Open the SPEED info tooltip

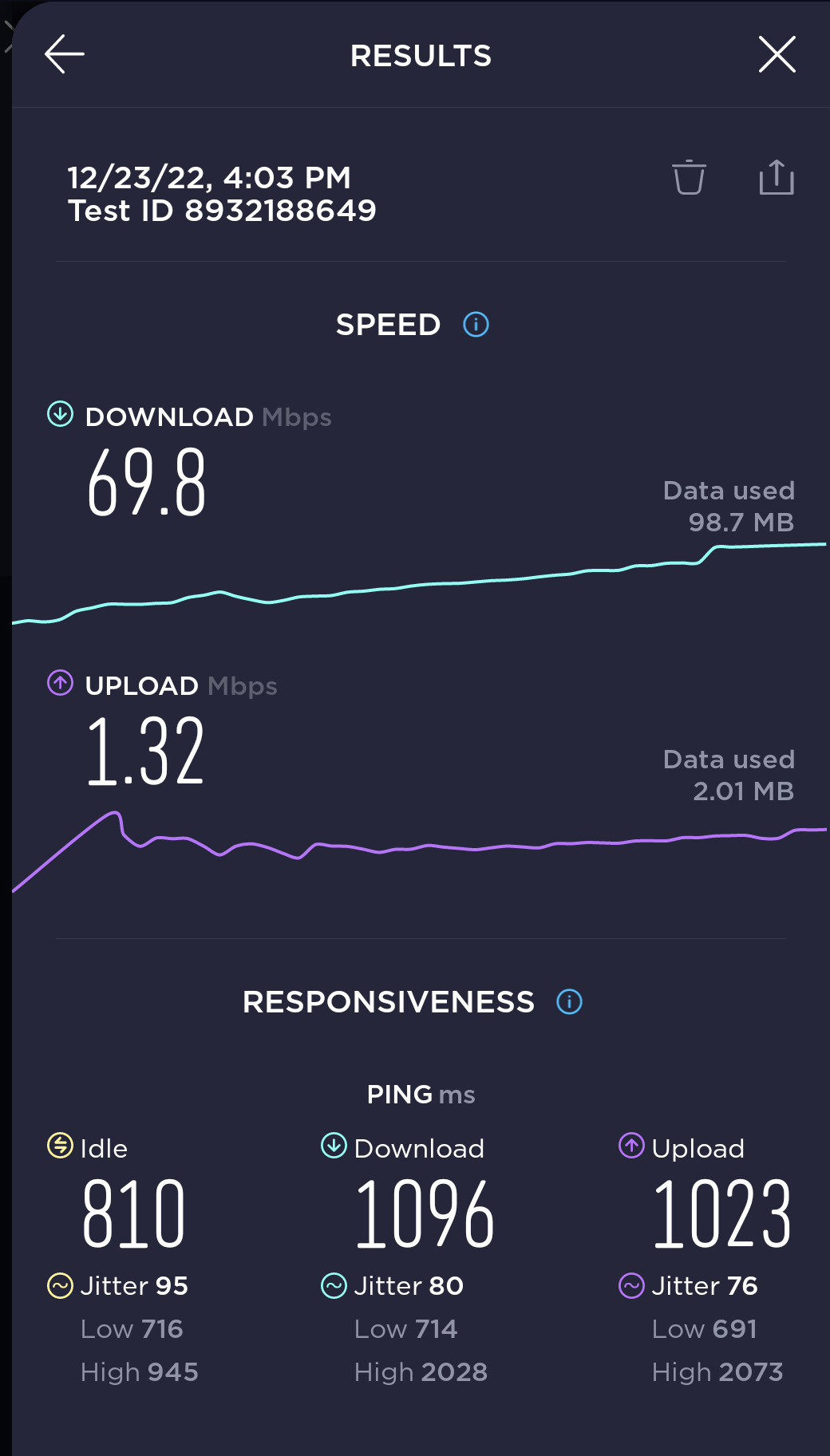[x=475, y=324]
